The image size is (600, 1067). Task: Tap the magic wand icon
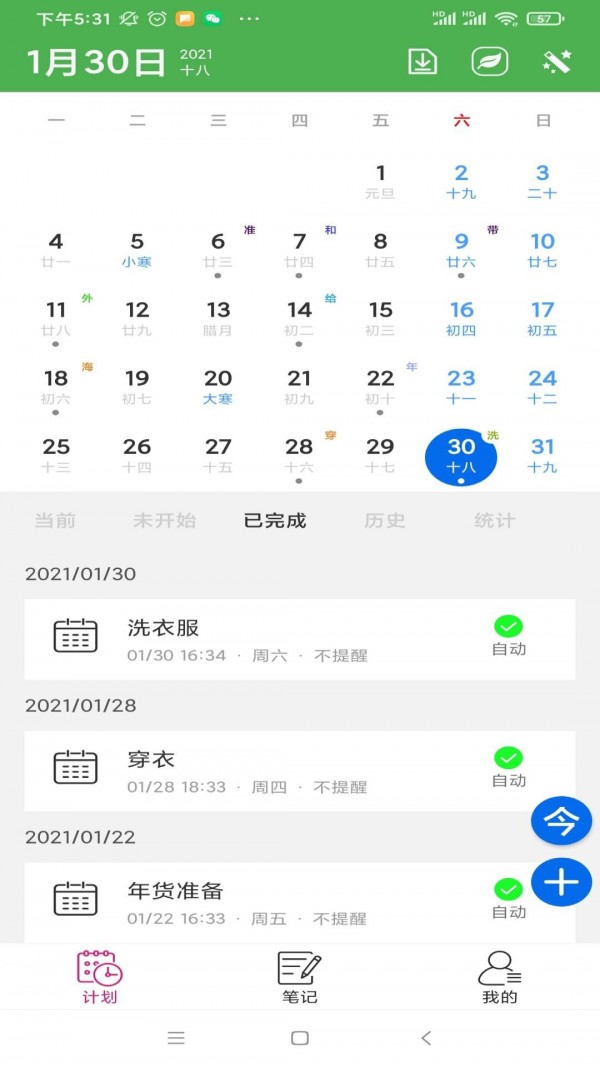(x=556, y=62)
